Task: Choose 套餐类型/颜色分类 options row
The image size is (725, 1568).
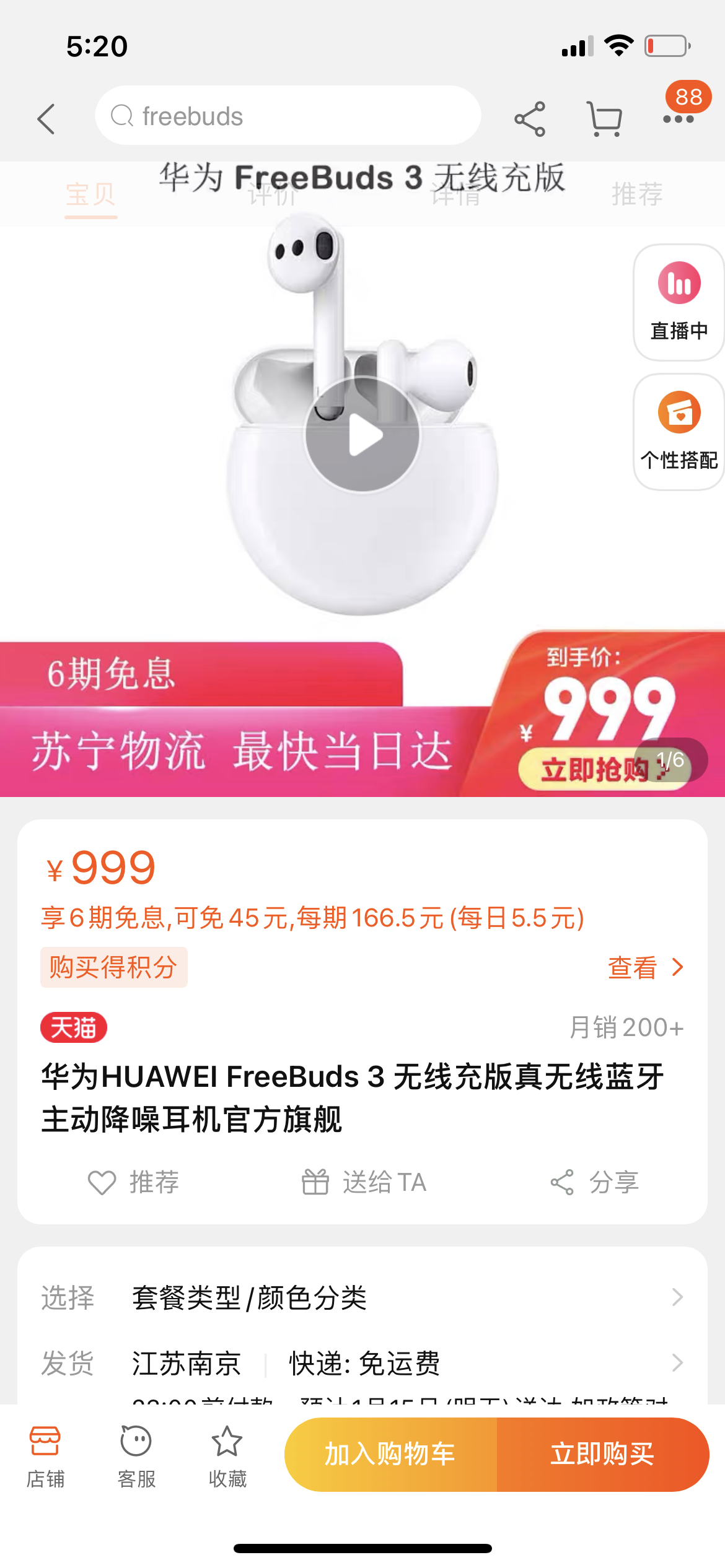Action: (362, 1297)
